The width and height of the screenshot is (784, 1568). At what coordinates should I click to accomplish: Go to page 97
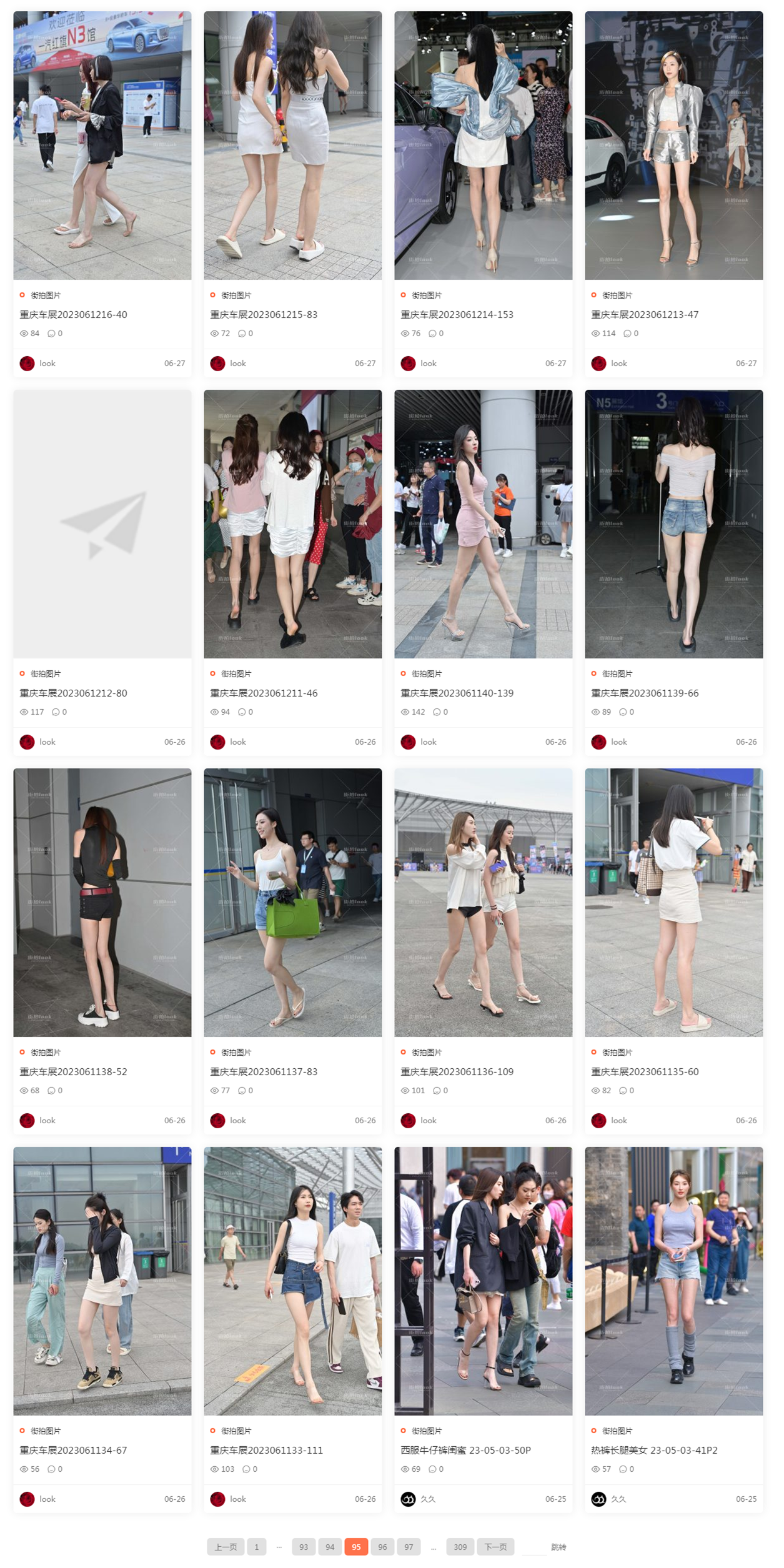point(409,1547)
